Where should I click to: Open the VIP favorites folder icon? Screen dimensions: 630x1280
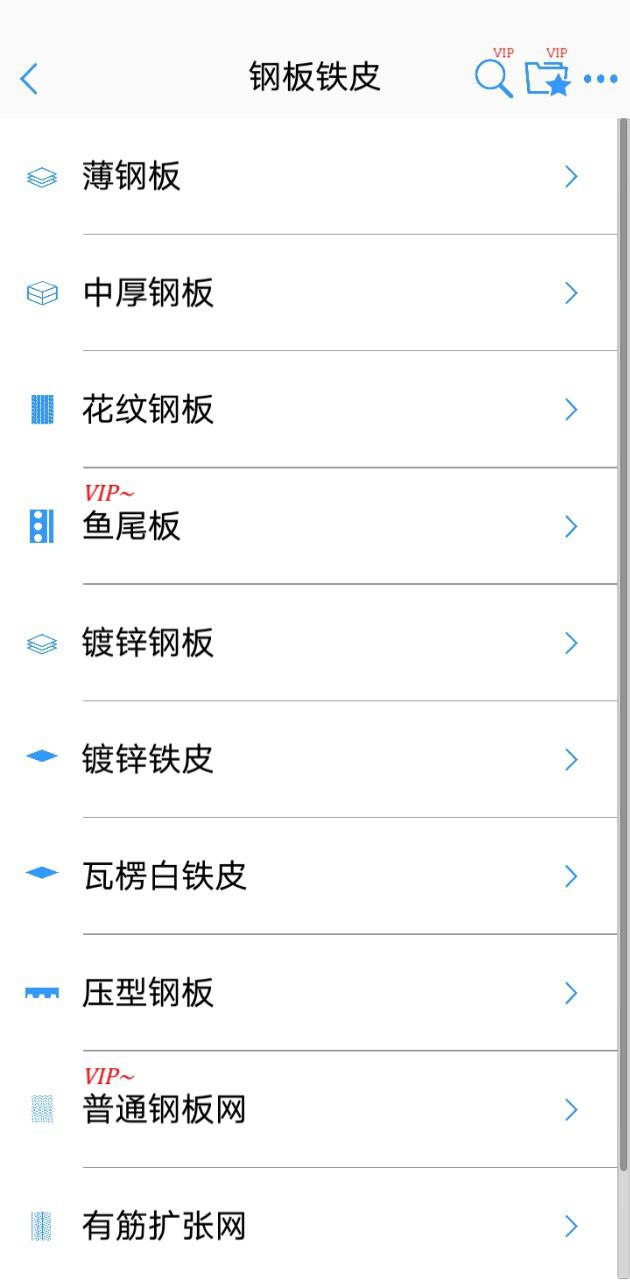(547, 78)
